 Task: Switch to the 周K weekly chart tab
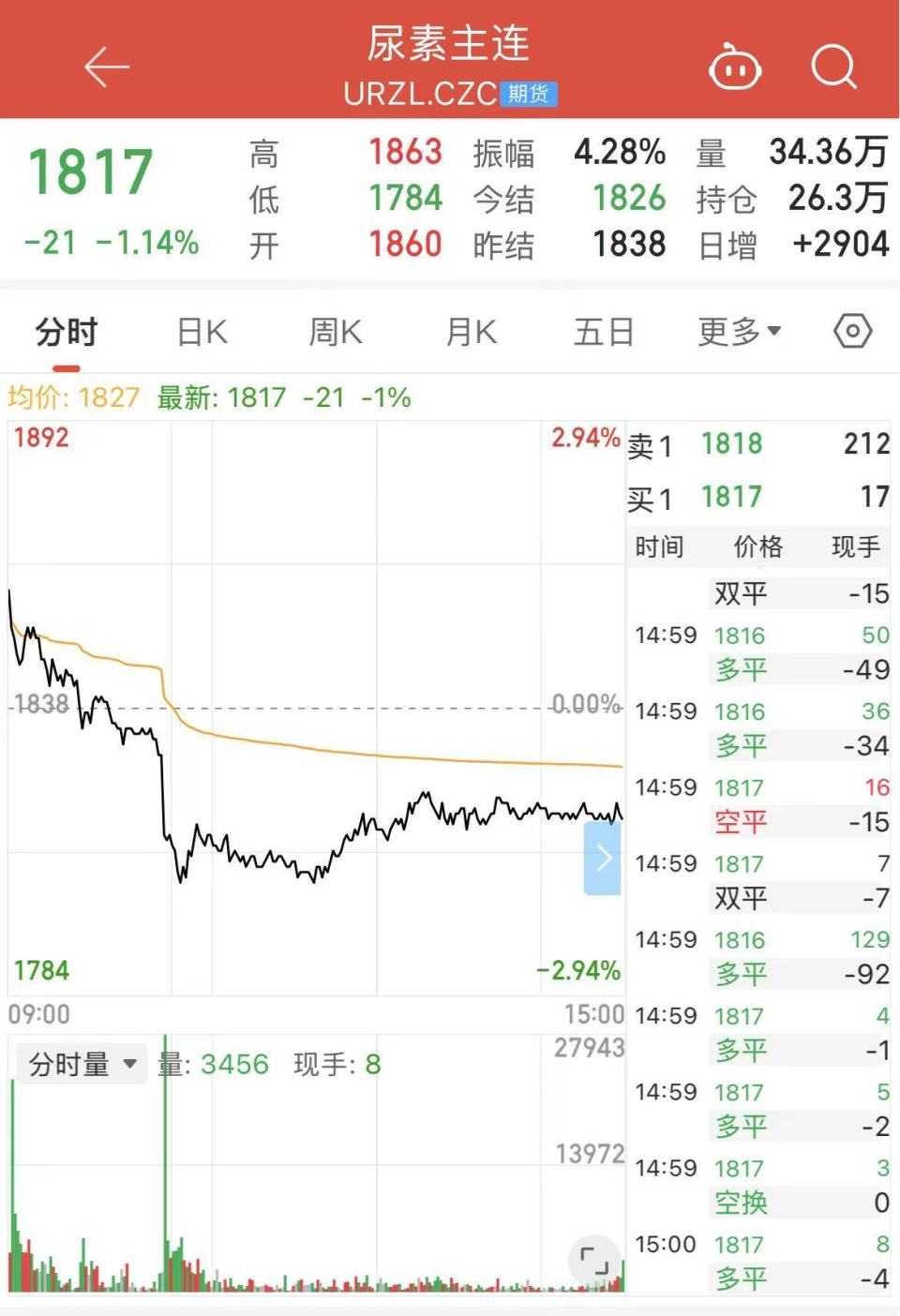[335, 331]
